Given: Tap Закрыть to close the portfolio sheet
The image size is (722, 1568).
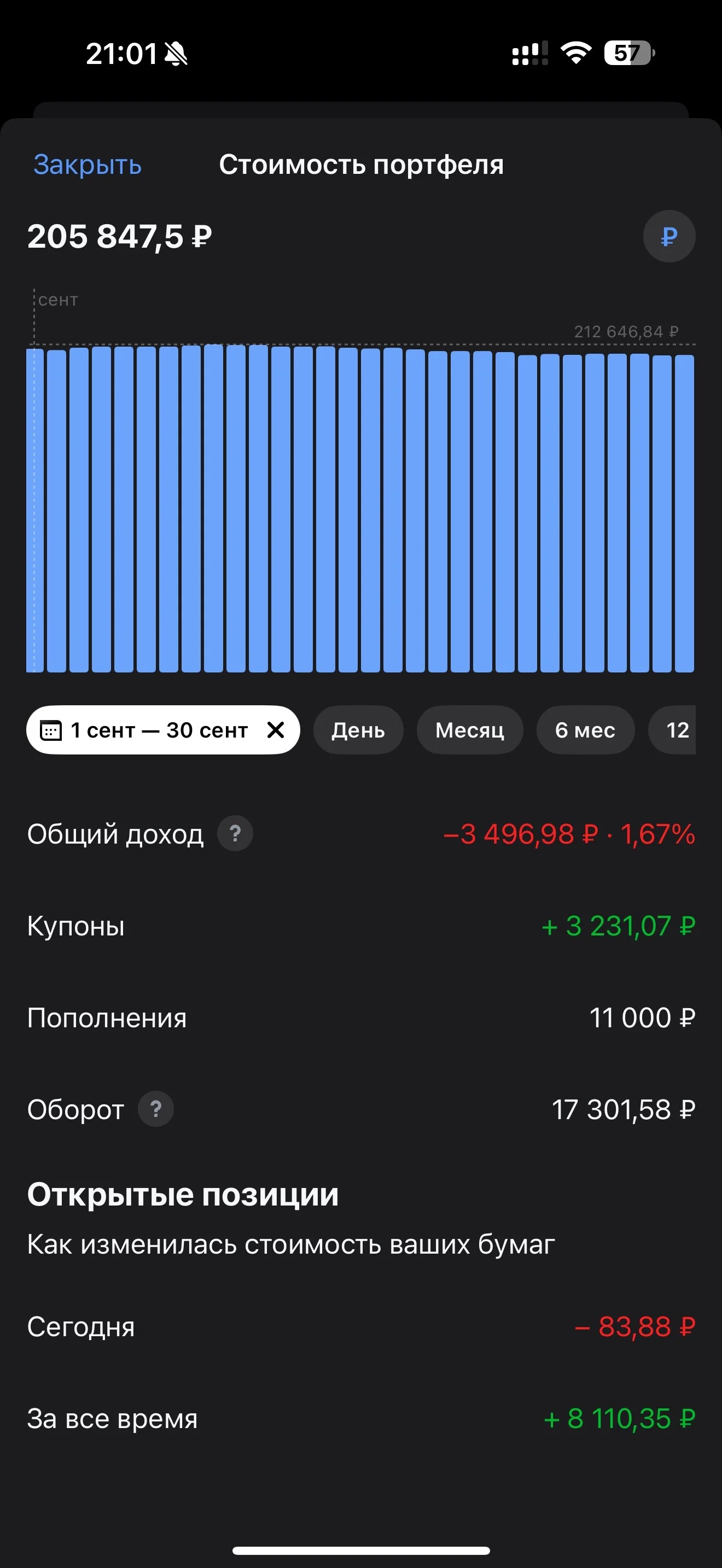Looking at the screenshot, I should click(87, 165).
